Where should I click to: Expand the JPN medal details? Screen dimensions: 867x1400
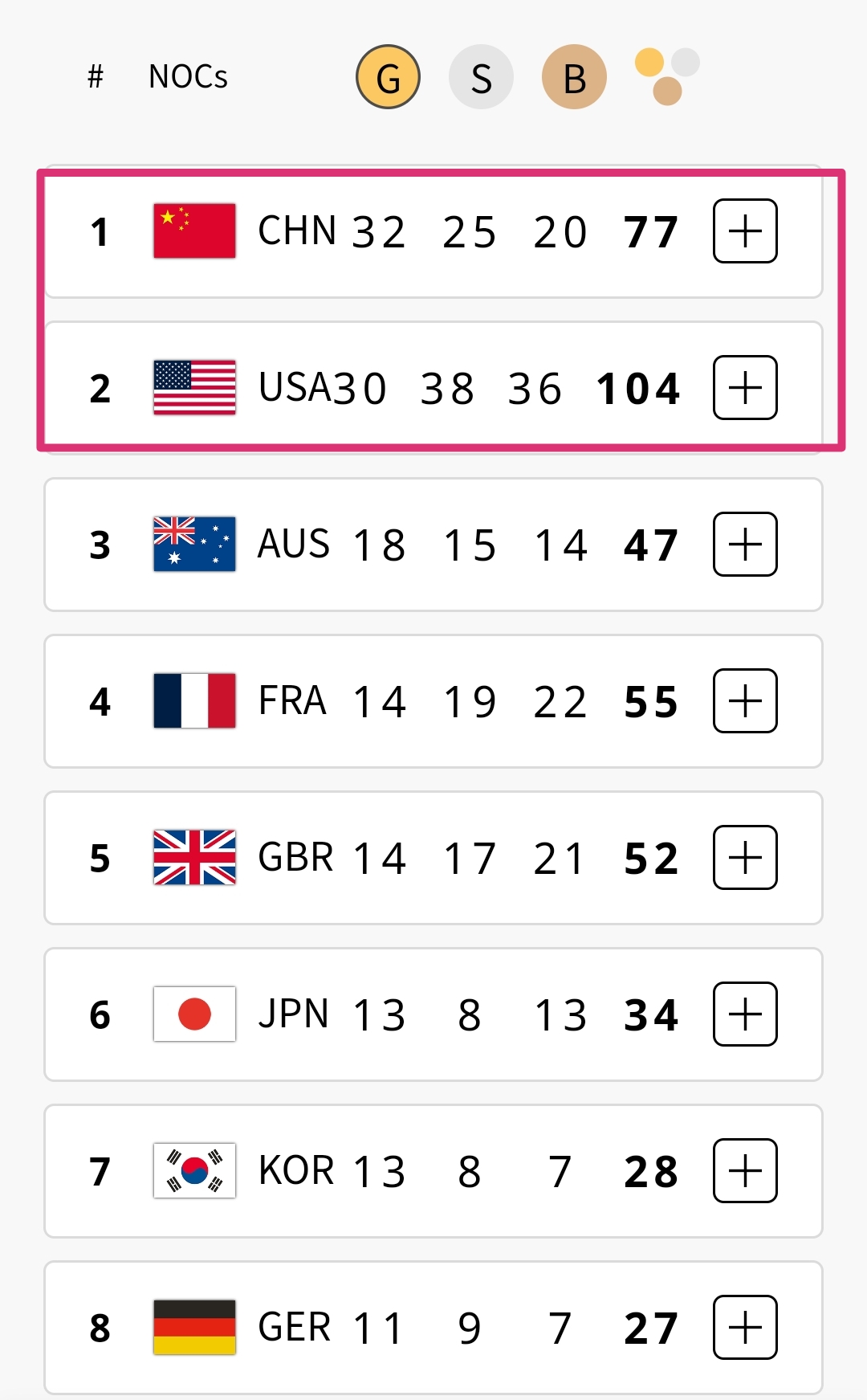[745, 1014]
